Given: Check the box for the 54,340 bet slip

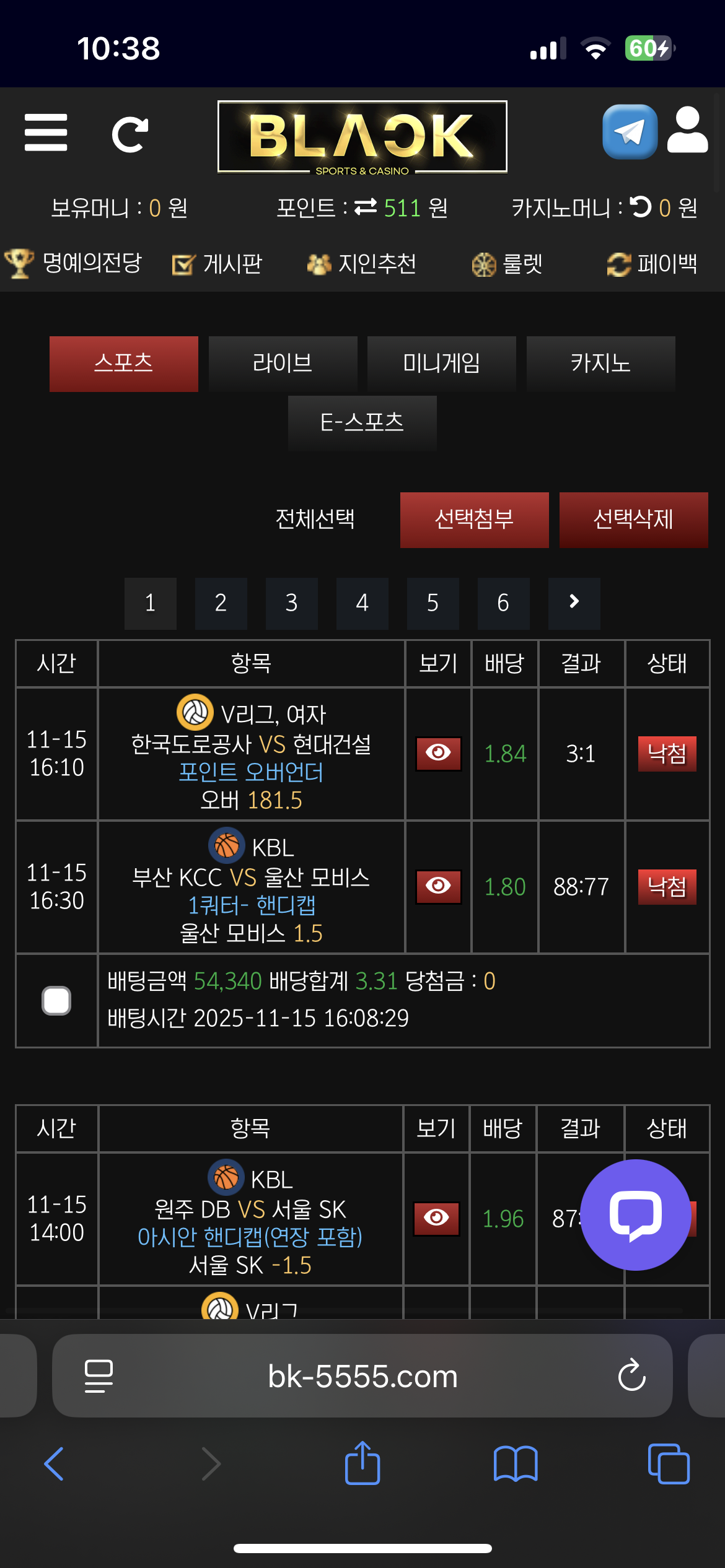Looking at the screenshot, I should click(56, 1001).
